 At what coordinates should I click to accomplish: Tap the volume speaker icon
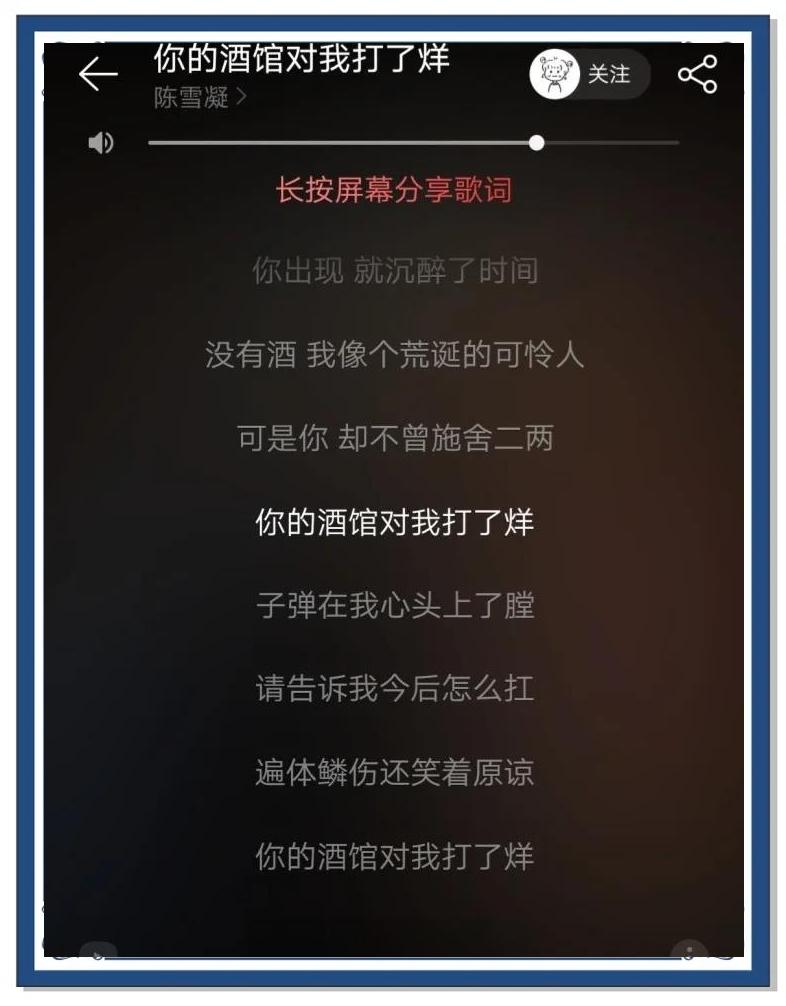click(101, 143)
